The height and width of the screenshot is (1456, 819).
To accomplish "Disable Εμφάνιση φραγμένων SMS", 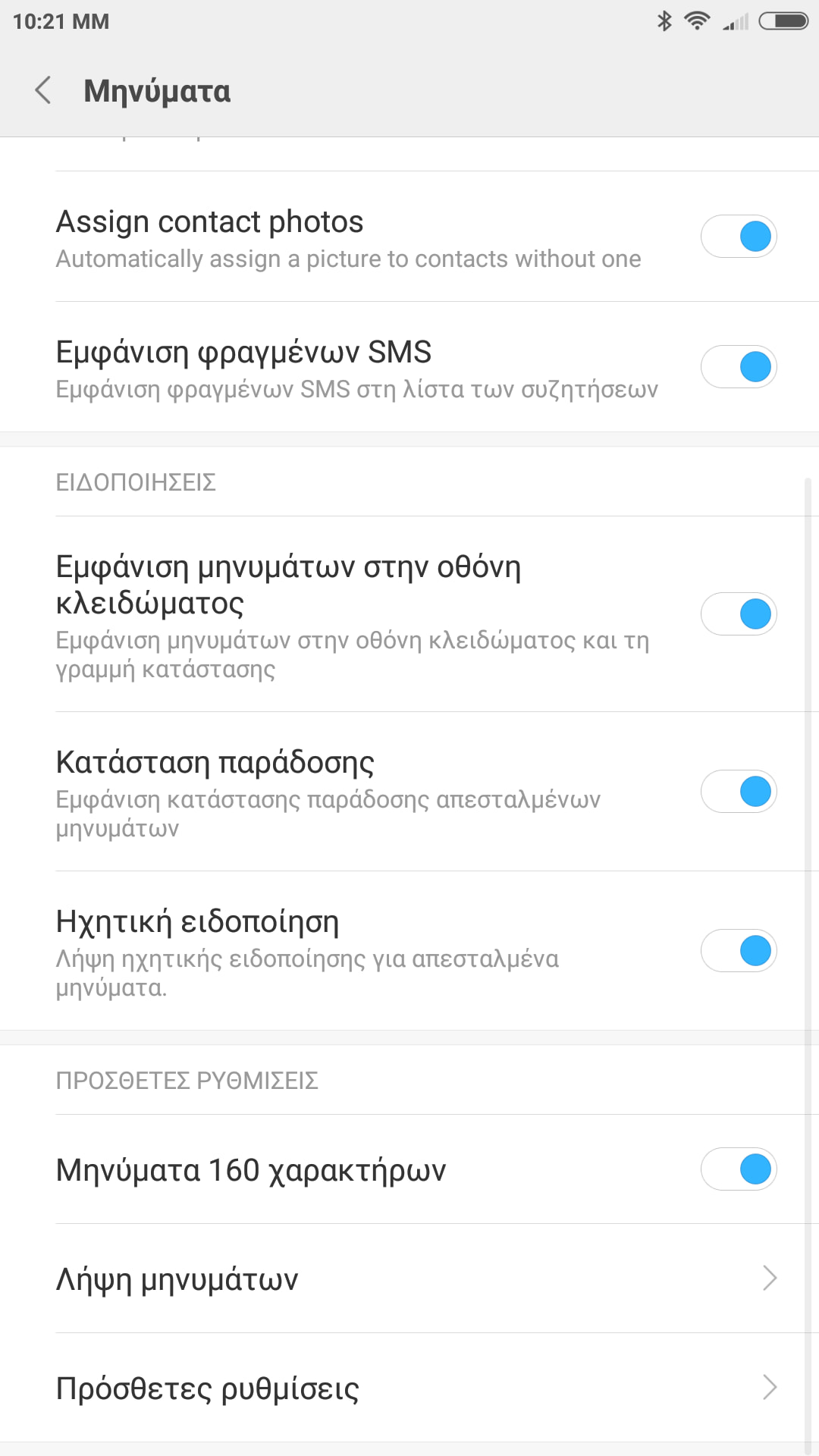I will tap(738, 367).
